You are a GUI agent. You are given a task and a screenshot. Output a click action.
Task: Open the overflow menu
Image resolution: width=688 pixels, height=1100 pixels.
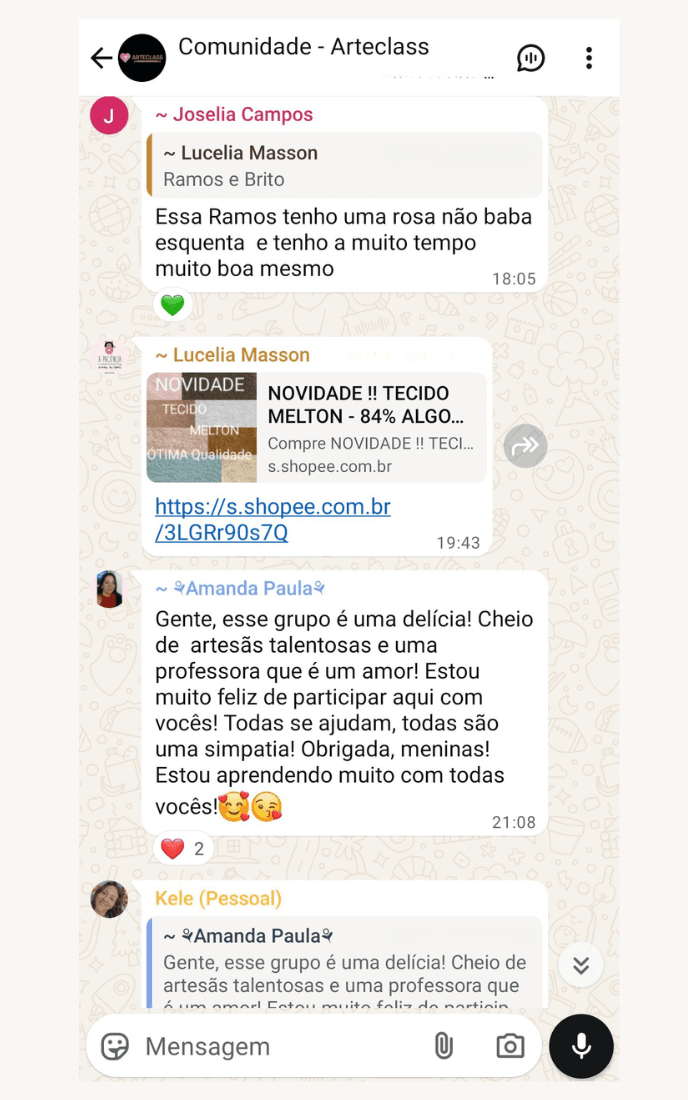tap(589, 58)
